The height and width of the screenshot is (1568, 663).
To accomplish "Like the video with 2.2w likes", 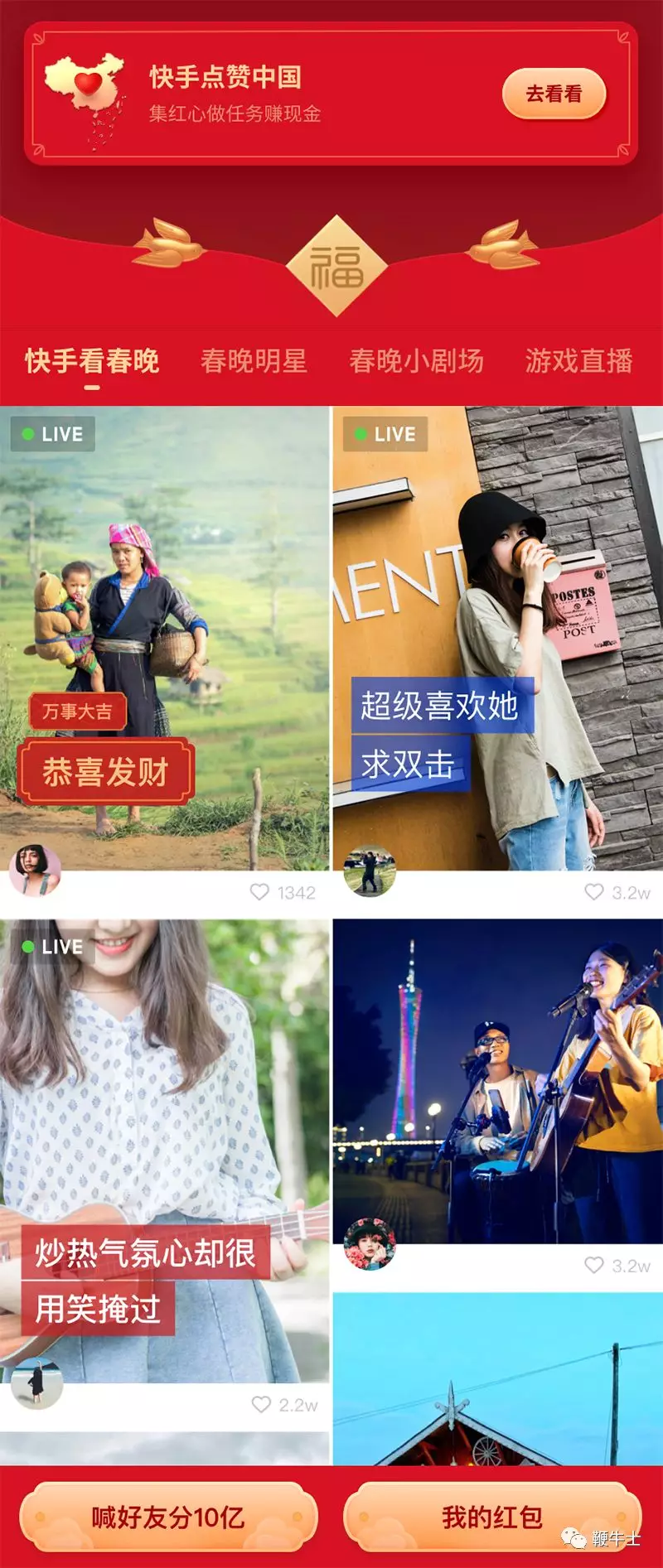I will pos(261,1405).
